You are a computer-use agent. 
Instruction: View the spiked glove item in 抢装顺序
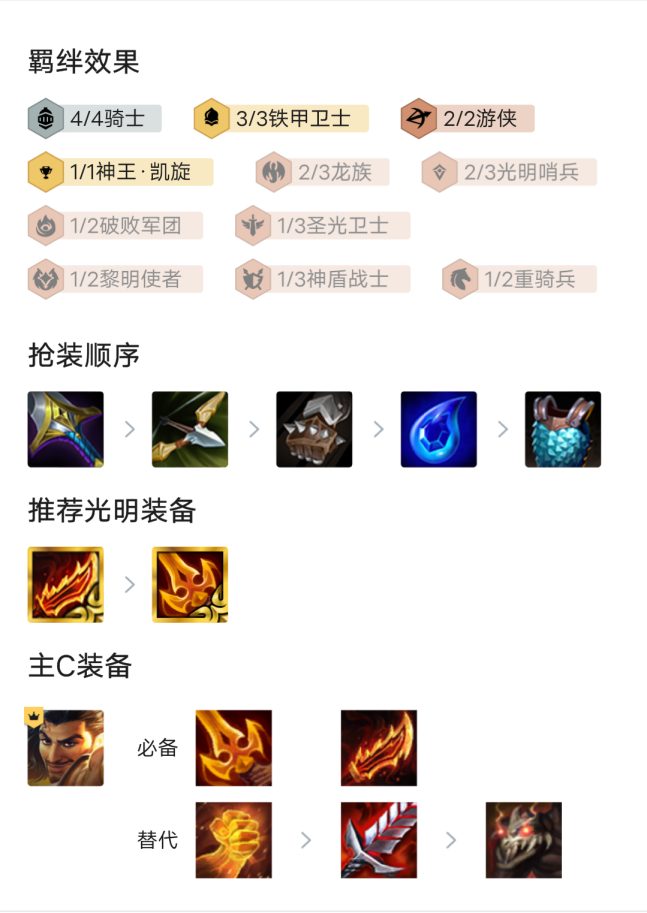[x=314, y=429]
